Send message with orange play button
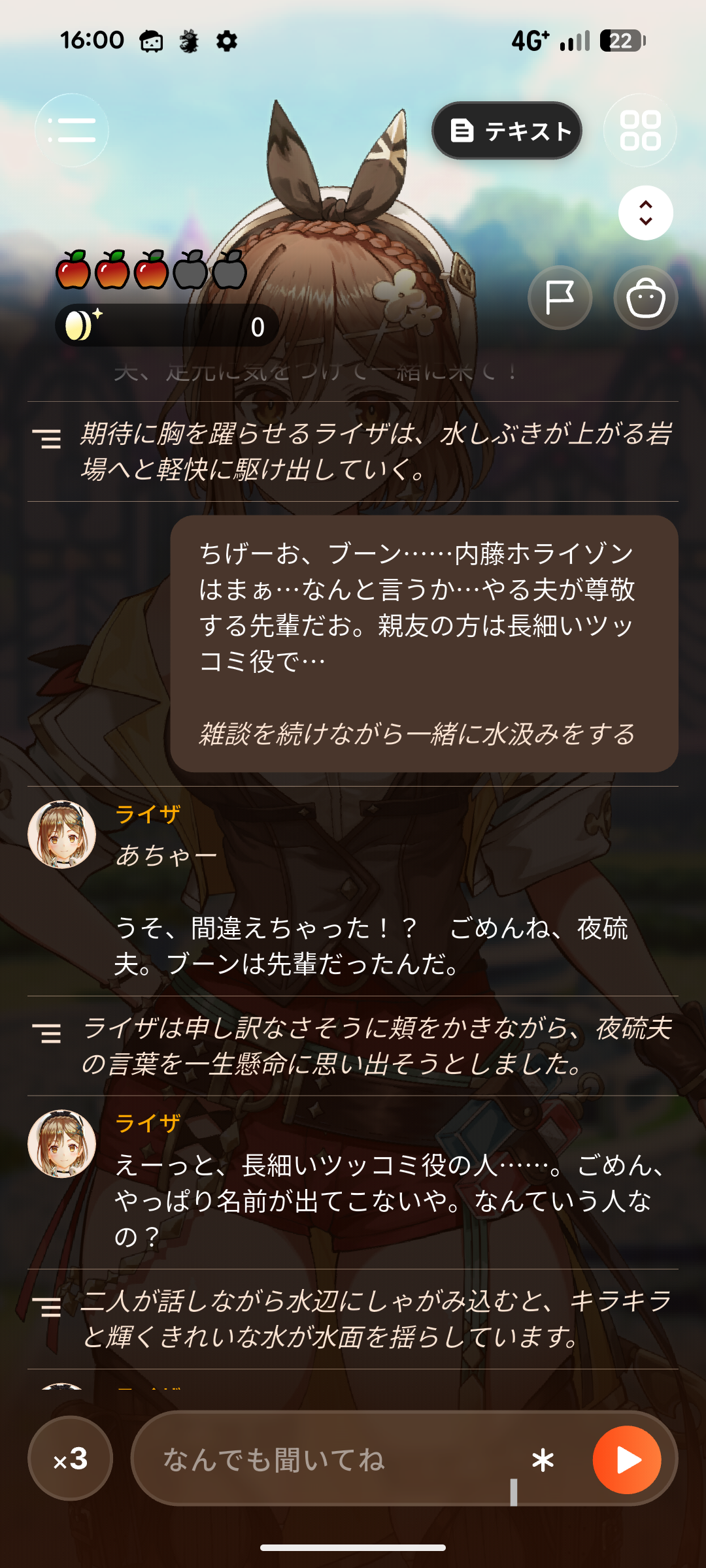706x1568 pixels. [627, 1460]
